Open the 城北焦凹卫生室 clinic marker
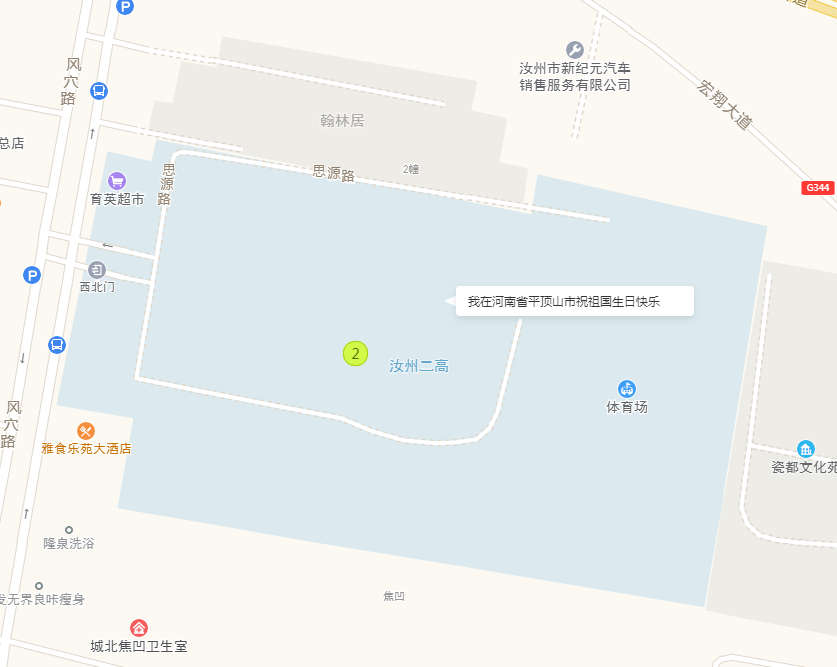The width and height of the screenshot is (837, 667). pos(139,628)
